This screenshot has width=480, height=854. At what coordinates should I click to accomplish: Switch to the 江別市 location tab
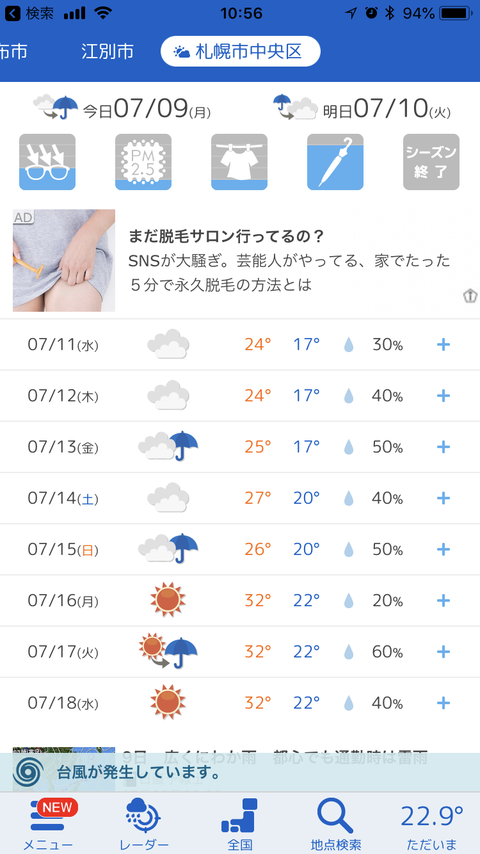tap(107, 52)
